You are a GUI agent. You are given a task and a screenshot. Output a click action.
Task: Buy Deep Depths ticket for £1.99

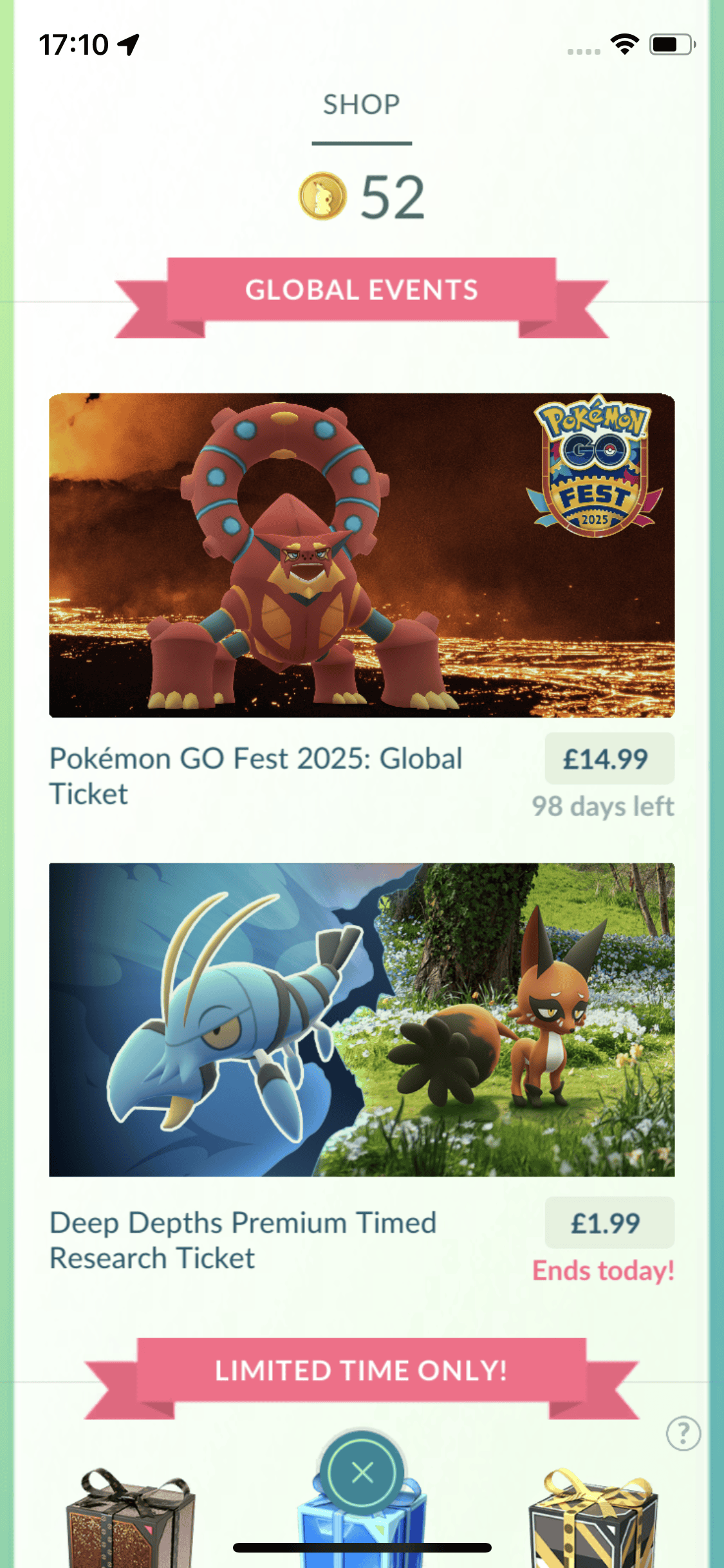click(609, 1222)
